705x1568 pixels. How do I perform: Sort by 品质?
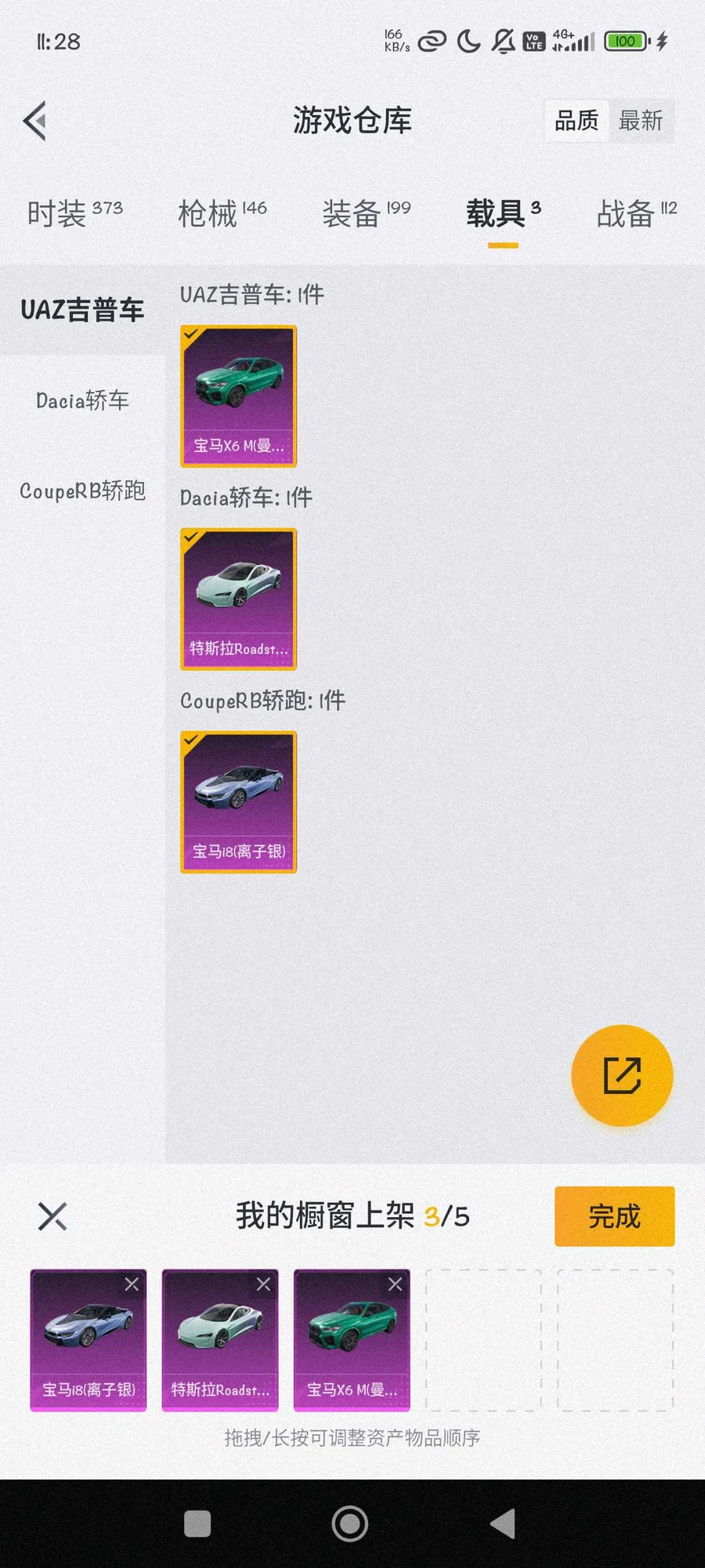577,121
